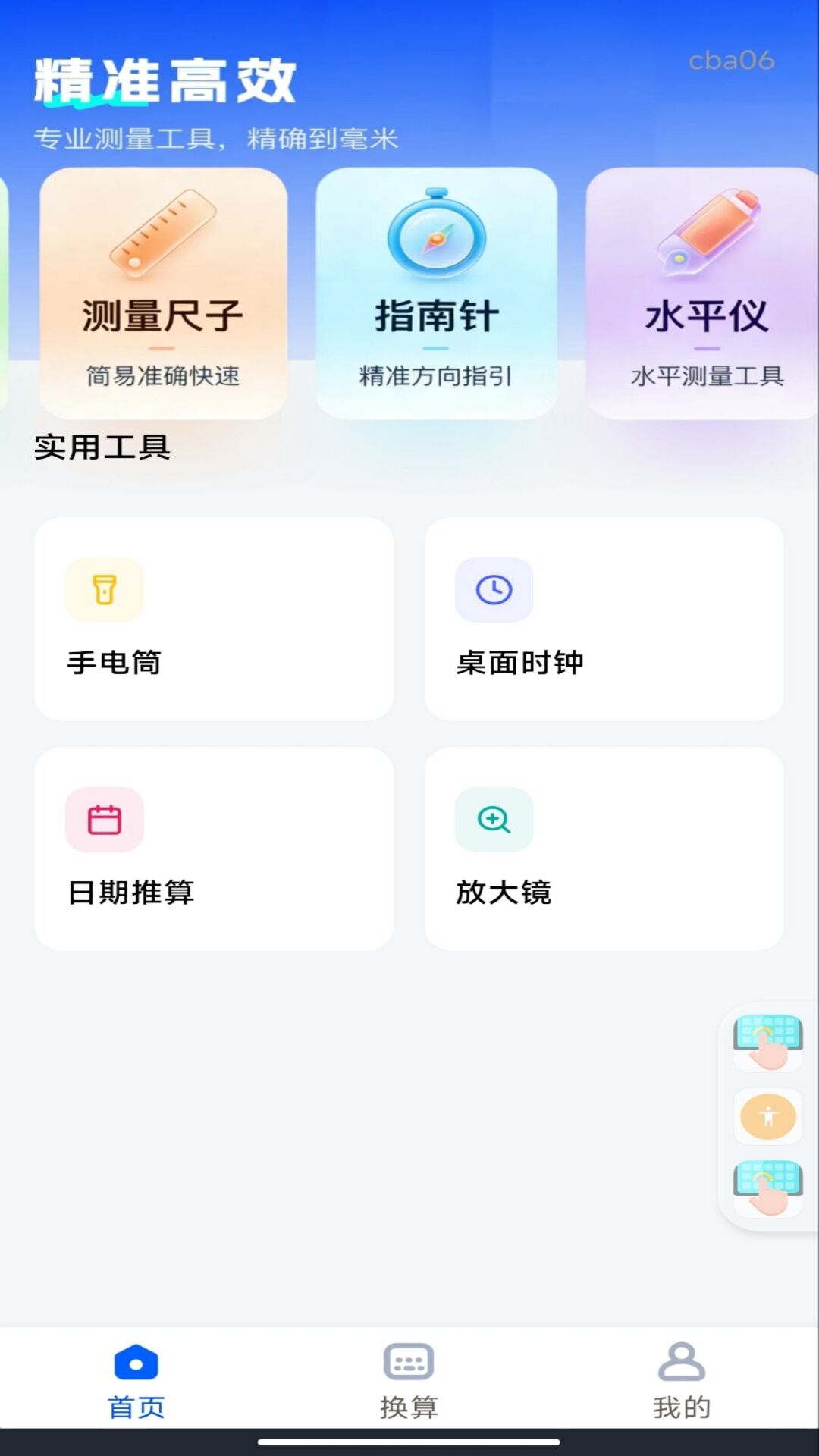The width and height of the screenshot is (819, 1456).
Task: Select the blue clock icon above 桌面时钟
Action: [493, 590]
